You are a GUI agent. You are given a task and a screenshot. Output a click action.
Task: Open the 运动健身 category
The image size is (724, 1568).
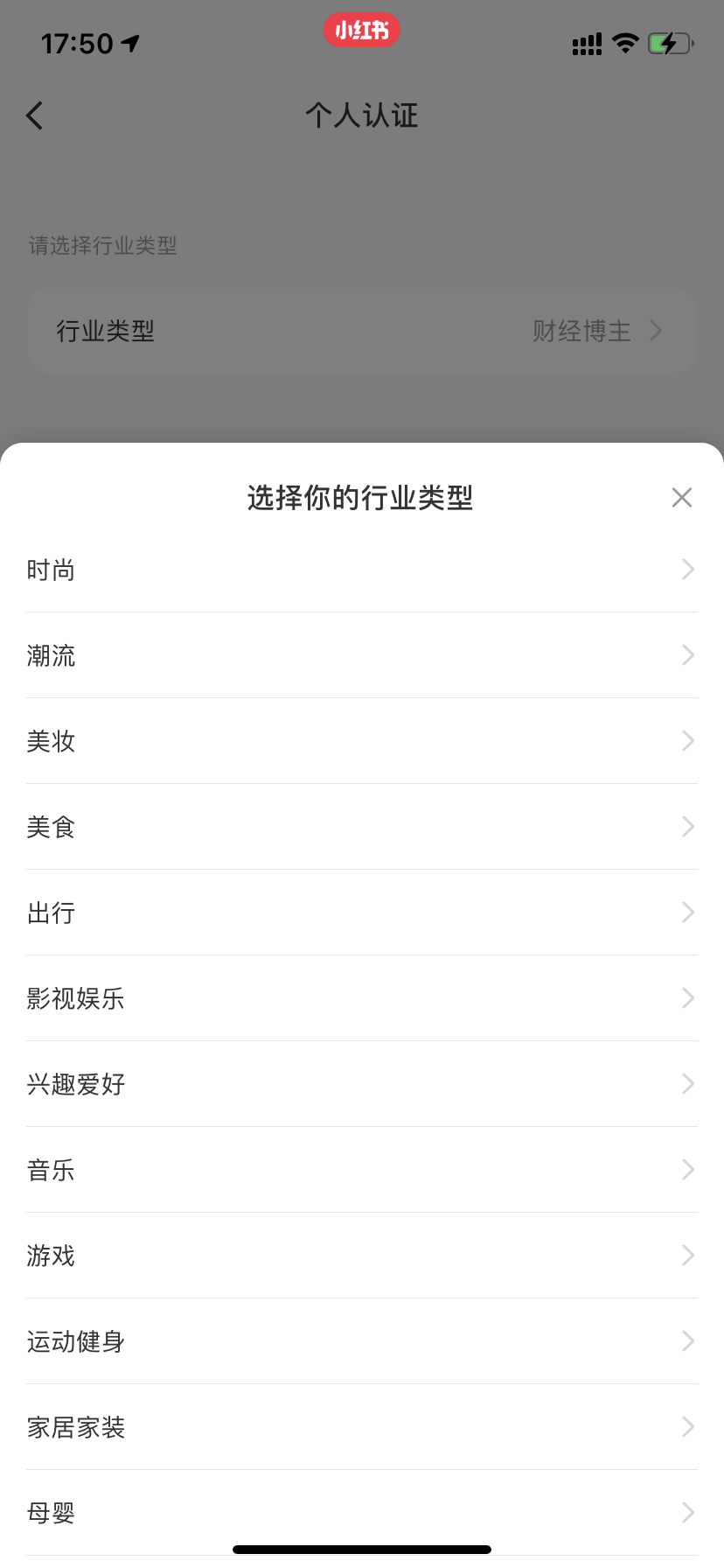pyautogui.click(x=361, y=1342)
